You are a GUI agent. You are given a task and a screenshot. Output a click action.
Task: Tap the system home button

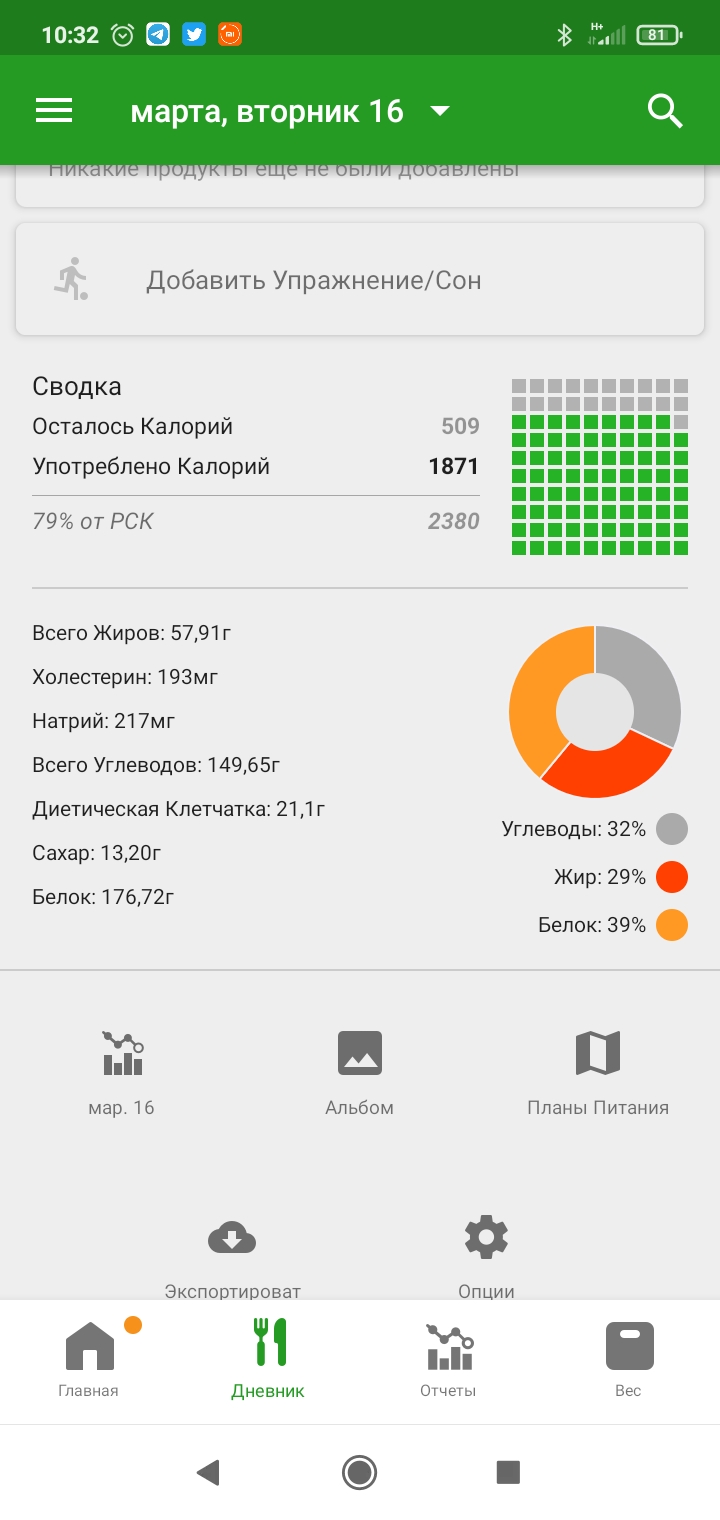pos(359,1472)
